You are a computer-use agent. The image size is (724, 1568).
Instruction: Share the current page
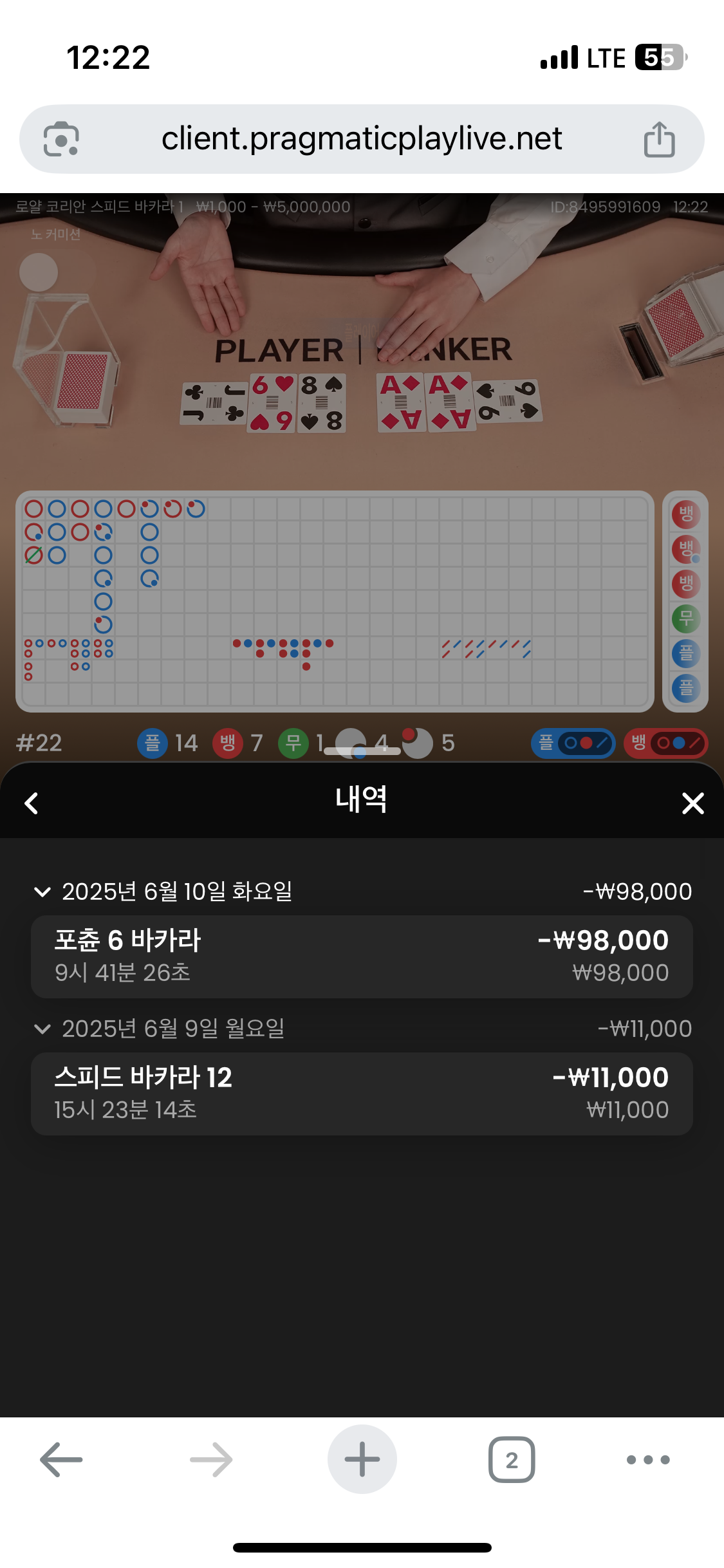[x=659, y=139]
